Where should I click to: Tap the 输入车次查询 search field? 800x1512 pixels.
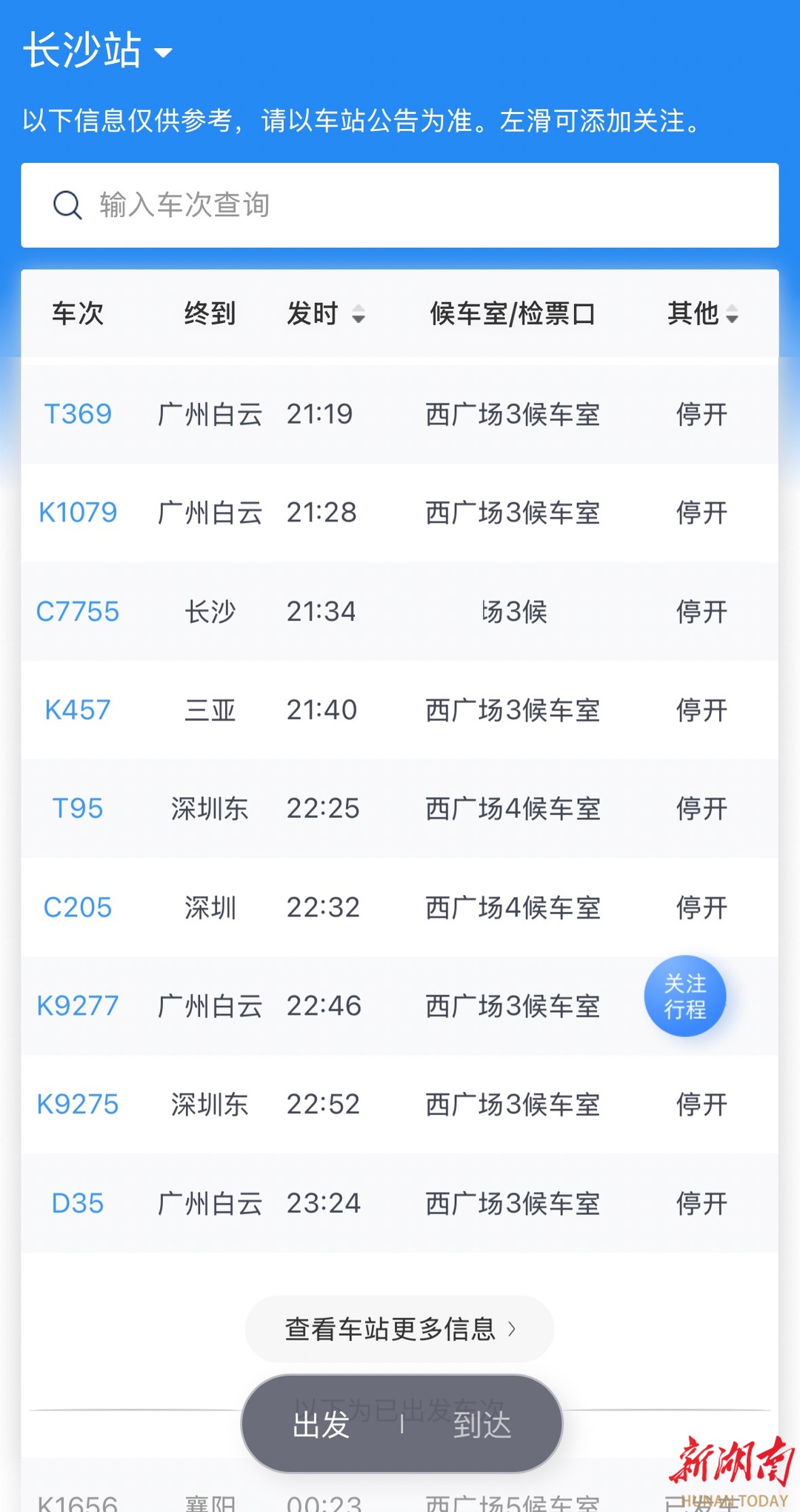point(400,205)
